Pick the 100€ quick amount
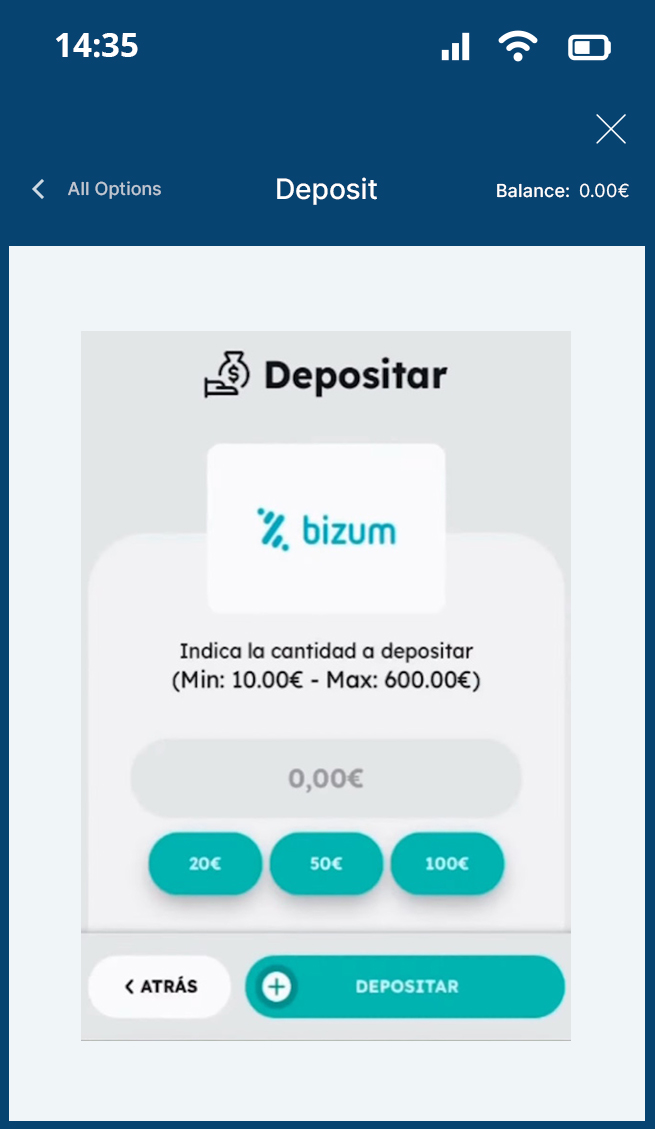This screenshot has width=655, height=1129. (447, 864)
